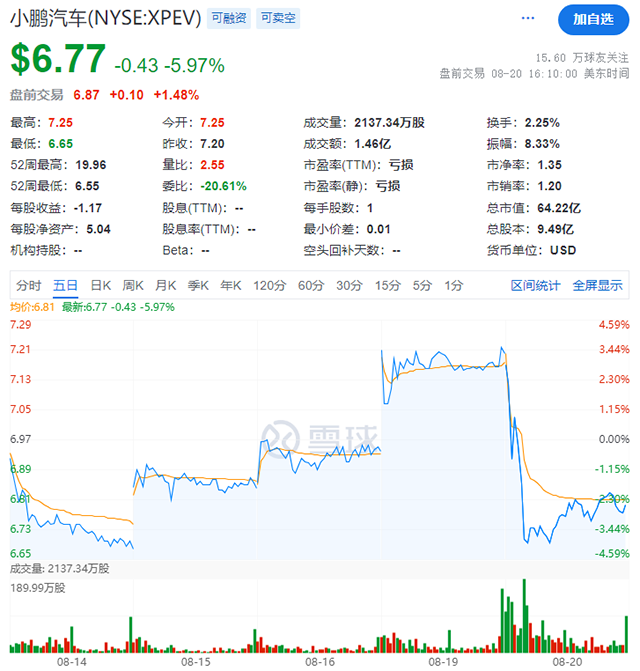The image size is (640, 671).
Task: Switch to the 季K chart
Action: pos(198,286)
